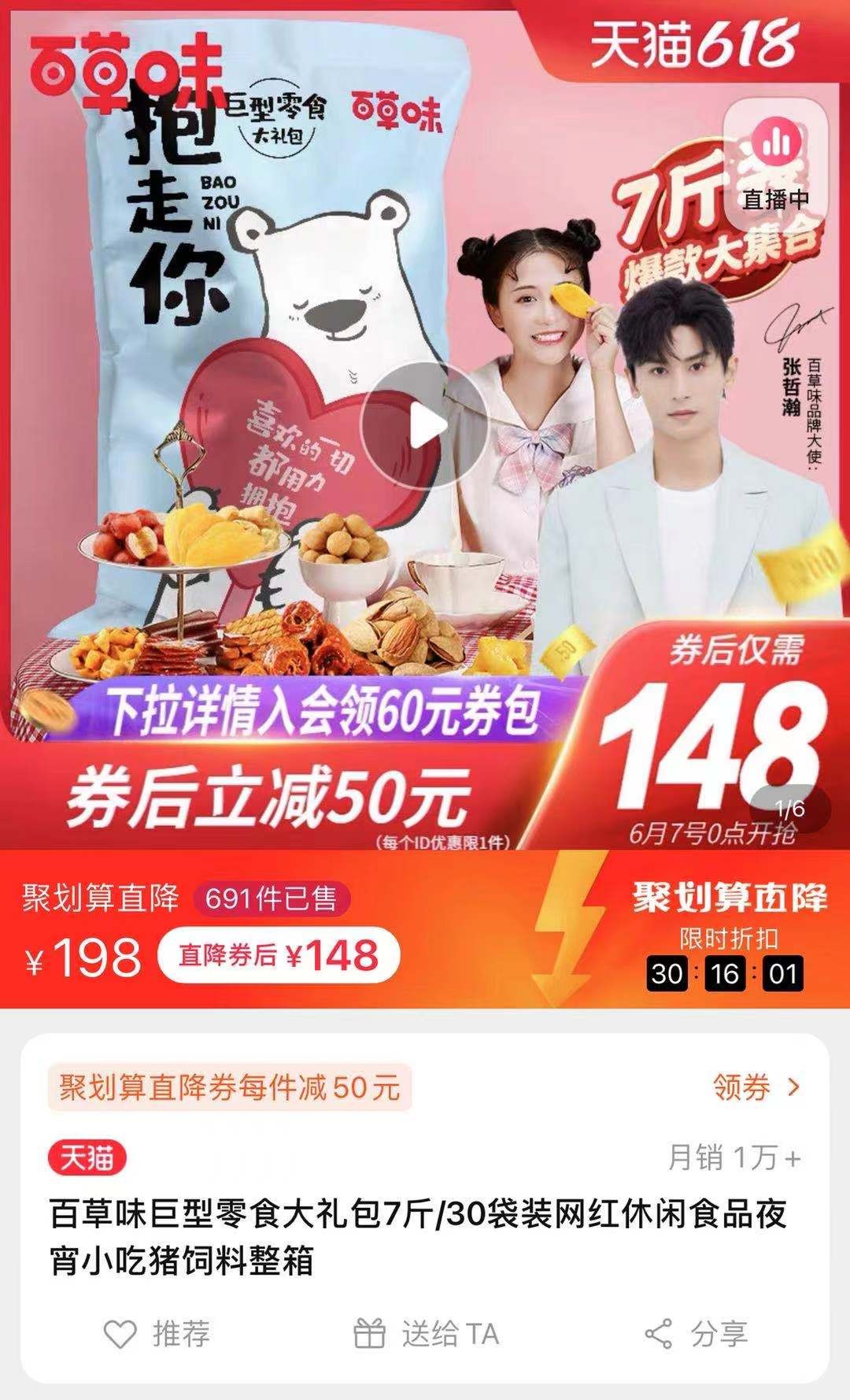This screenshot has width=850, height=1400.
Task: Play the product video
Action: coord(425,426)
